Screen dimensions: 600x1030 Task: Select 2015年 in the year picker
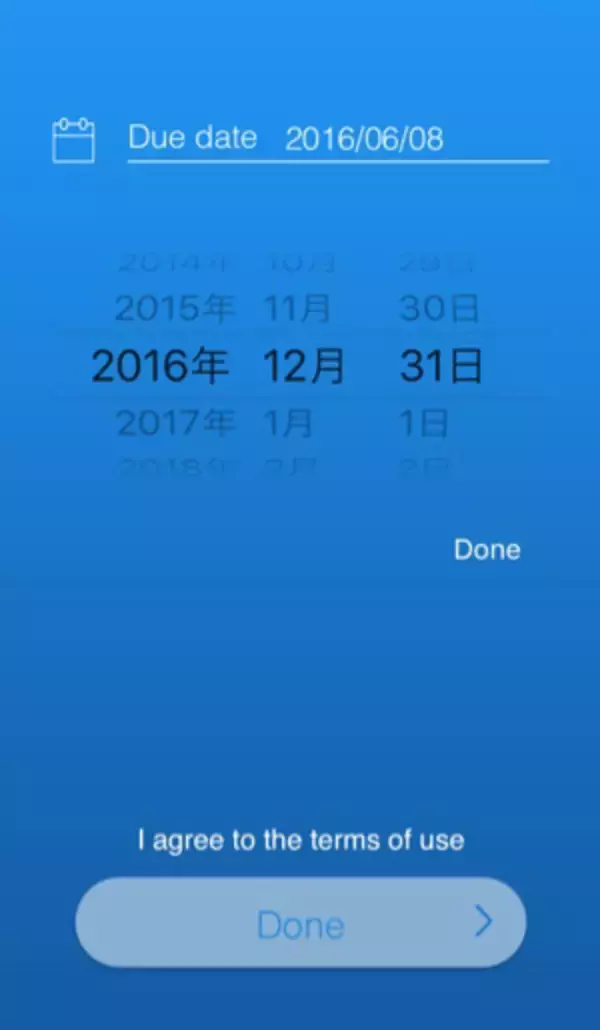(x=174, y=309)
